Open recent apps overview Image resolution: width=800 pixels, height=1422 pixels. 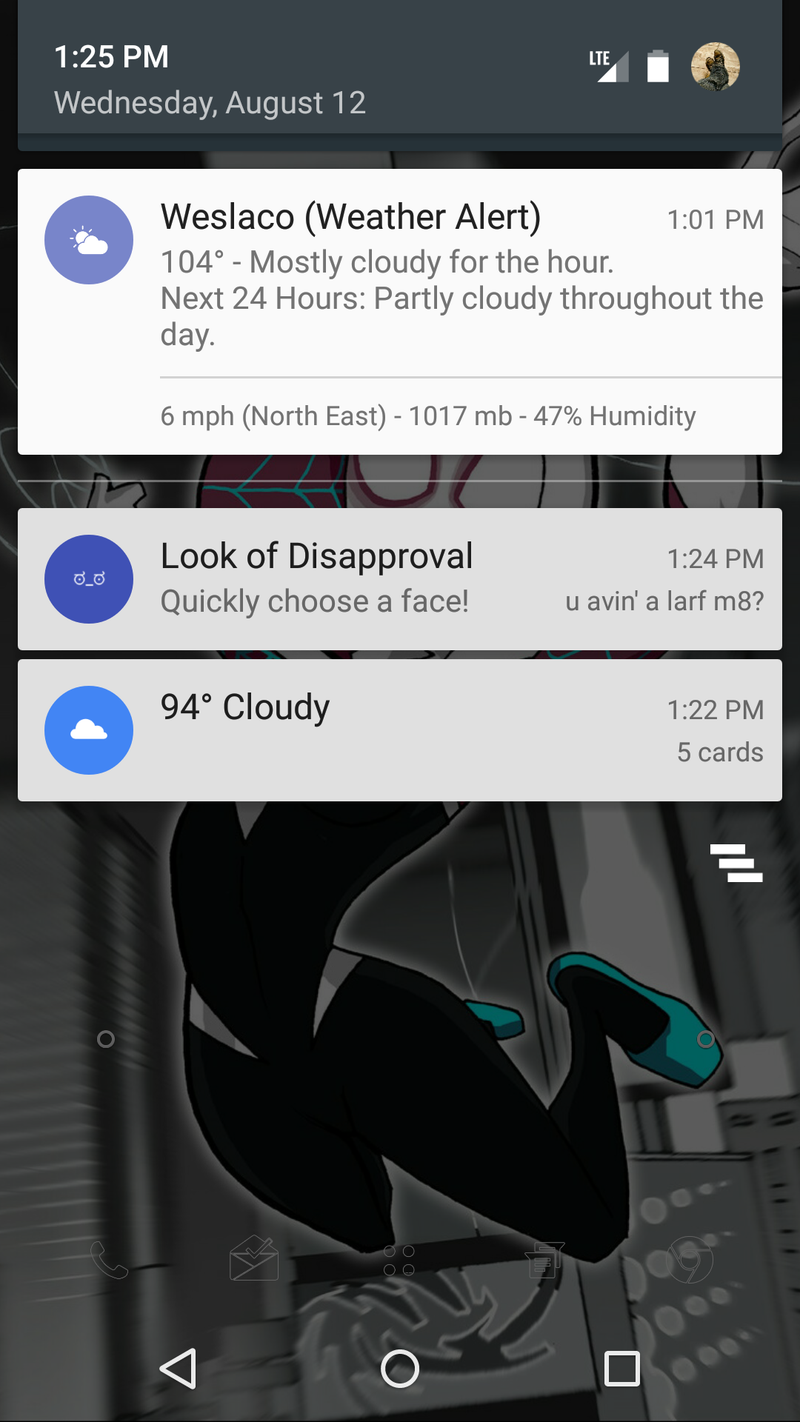[x=621, y=1368]
